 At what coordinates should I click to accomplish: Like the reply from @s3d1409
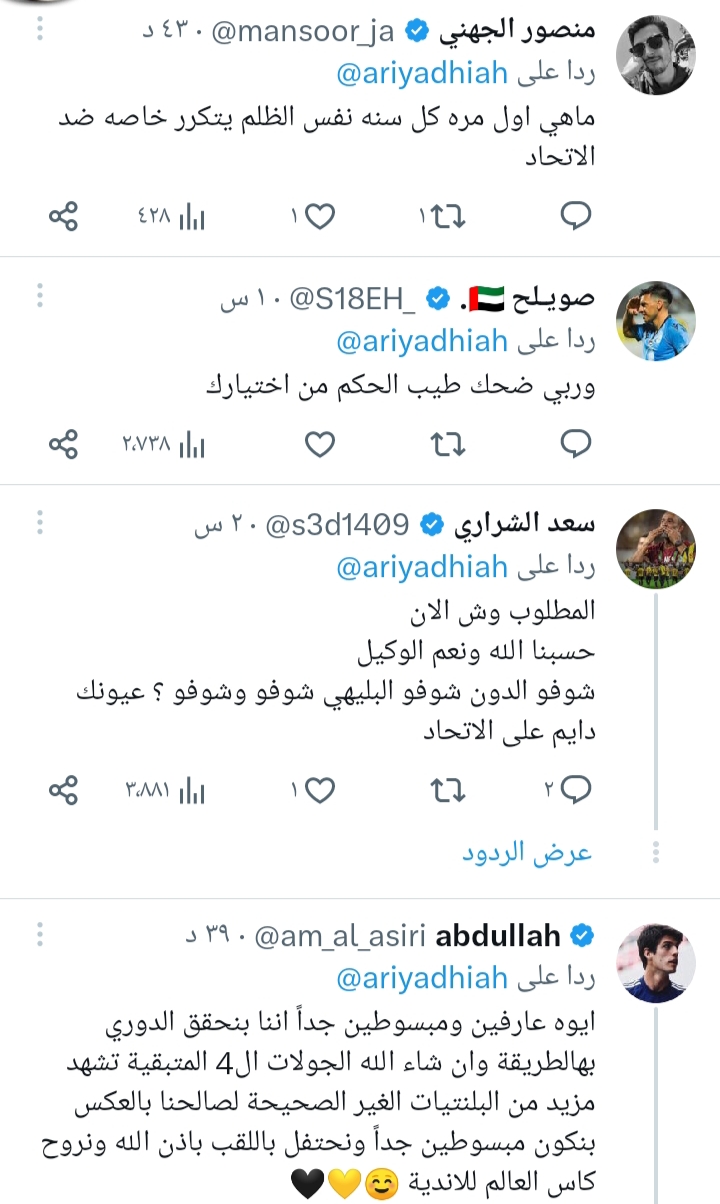[320, 790]
